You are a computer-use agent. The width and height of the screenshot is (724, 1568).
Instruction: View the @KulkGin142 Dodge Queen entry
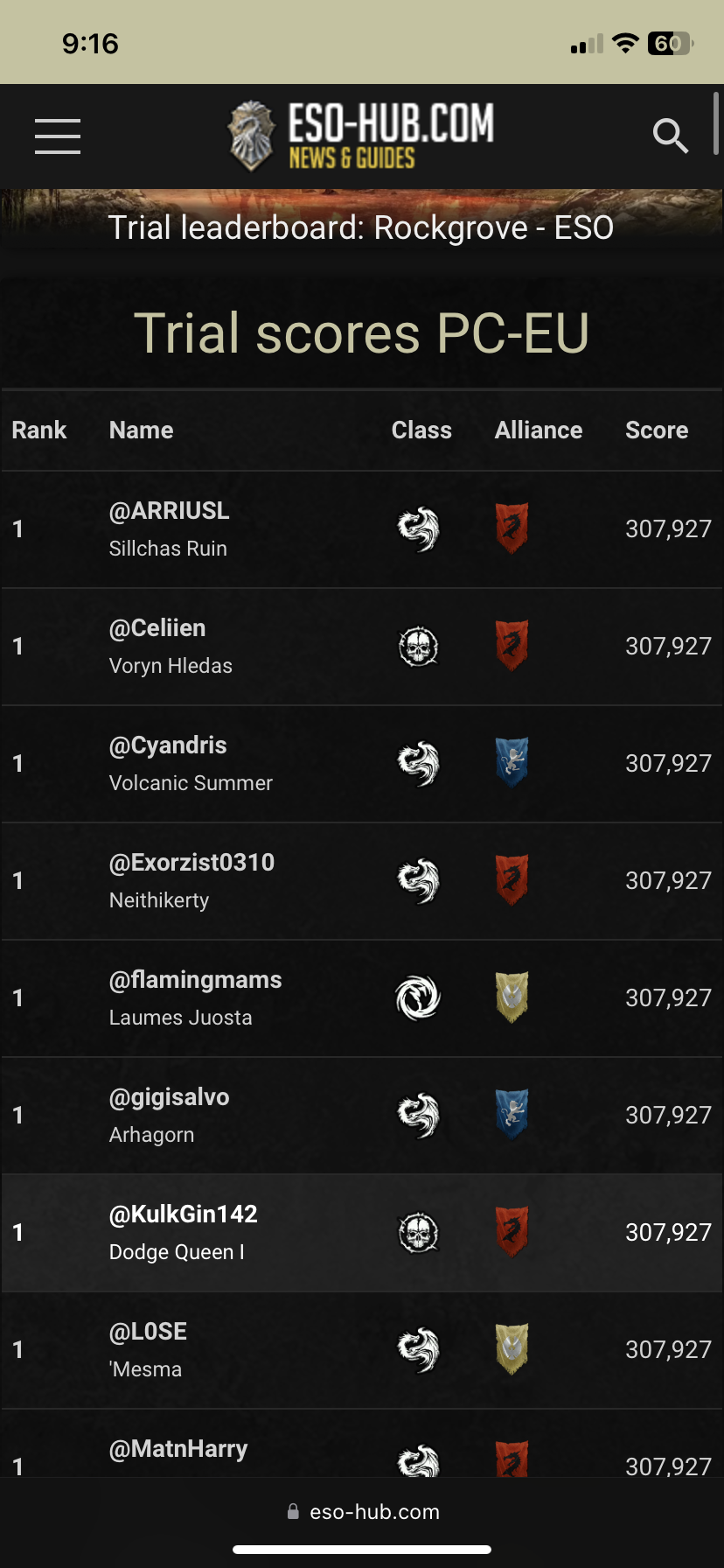coord(184,1215)
